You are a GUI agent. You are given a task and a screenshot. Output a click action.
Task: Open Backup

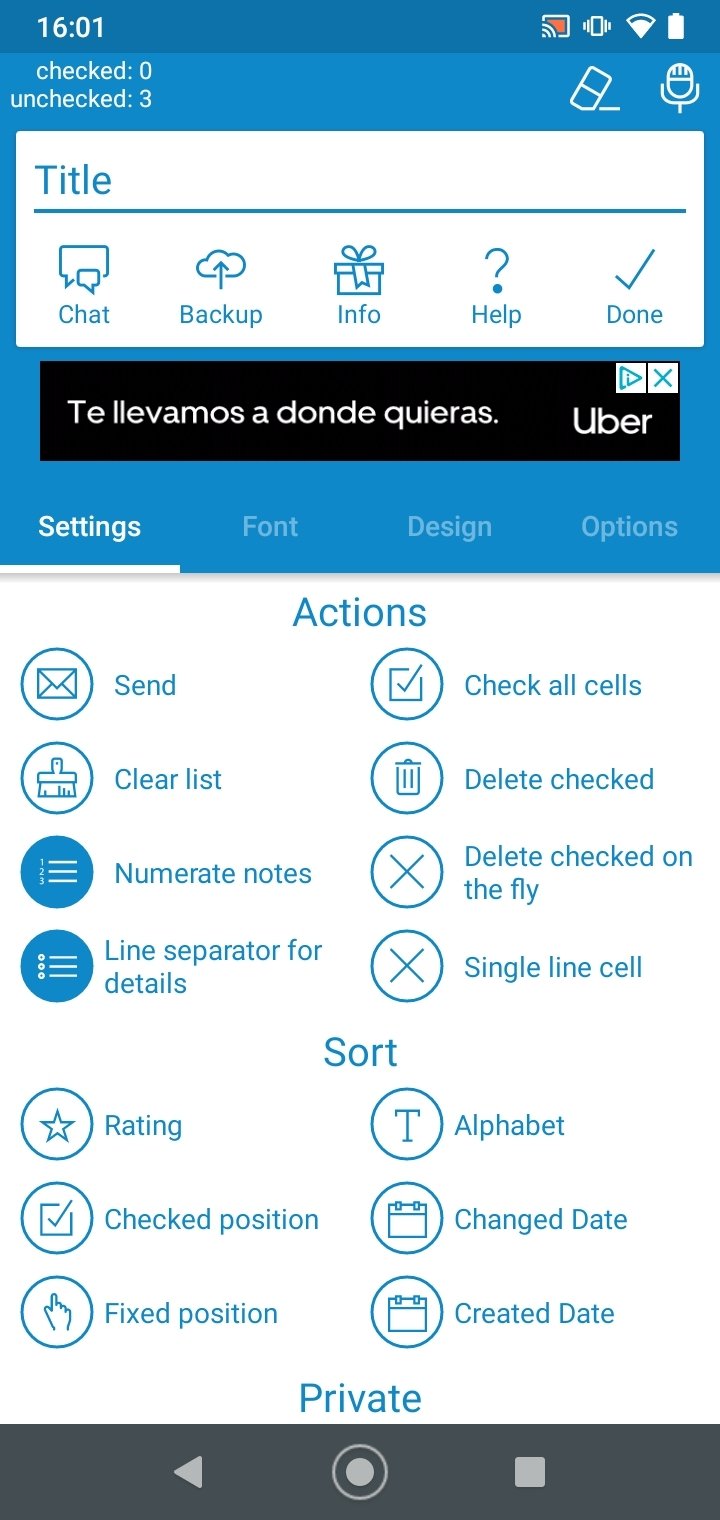(x=221, y=286)
